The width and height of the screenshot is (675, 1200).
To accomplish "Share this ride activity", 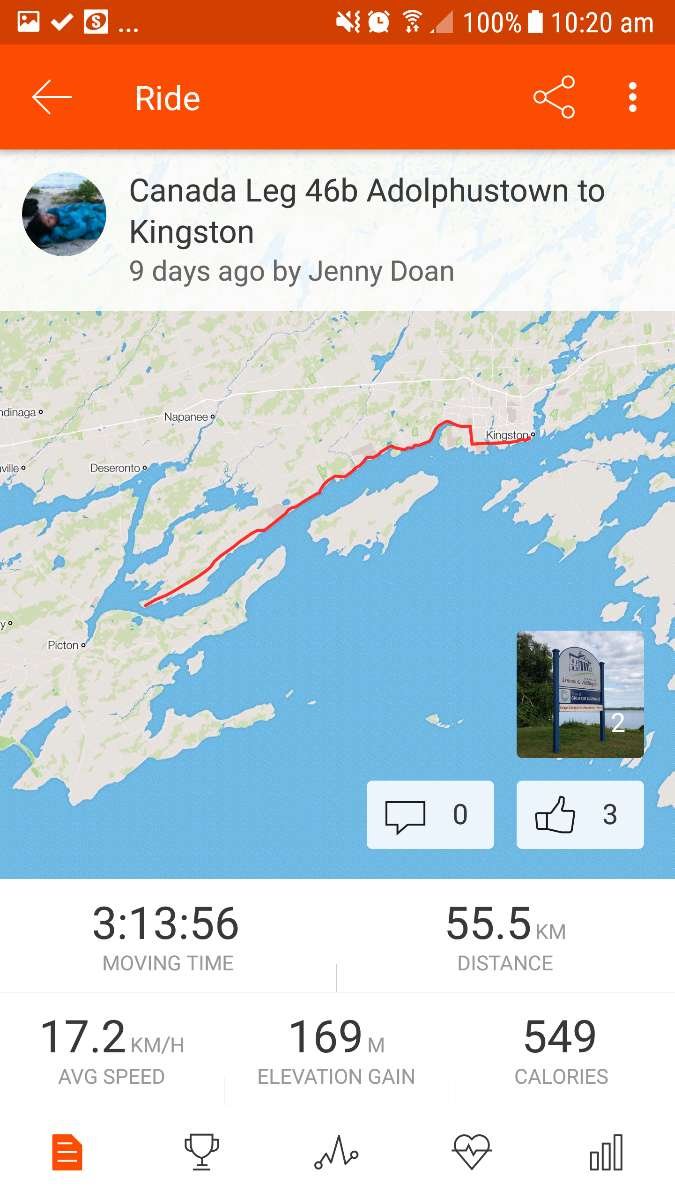I will coord(554,98).
